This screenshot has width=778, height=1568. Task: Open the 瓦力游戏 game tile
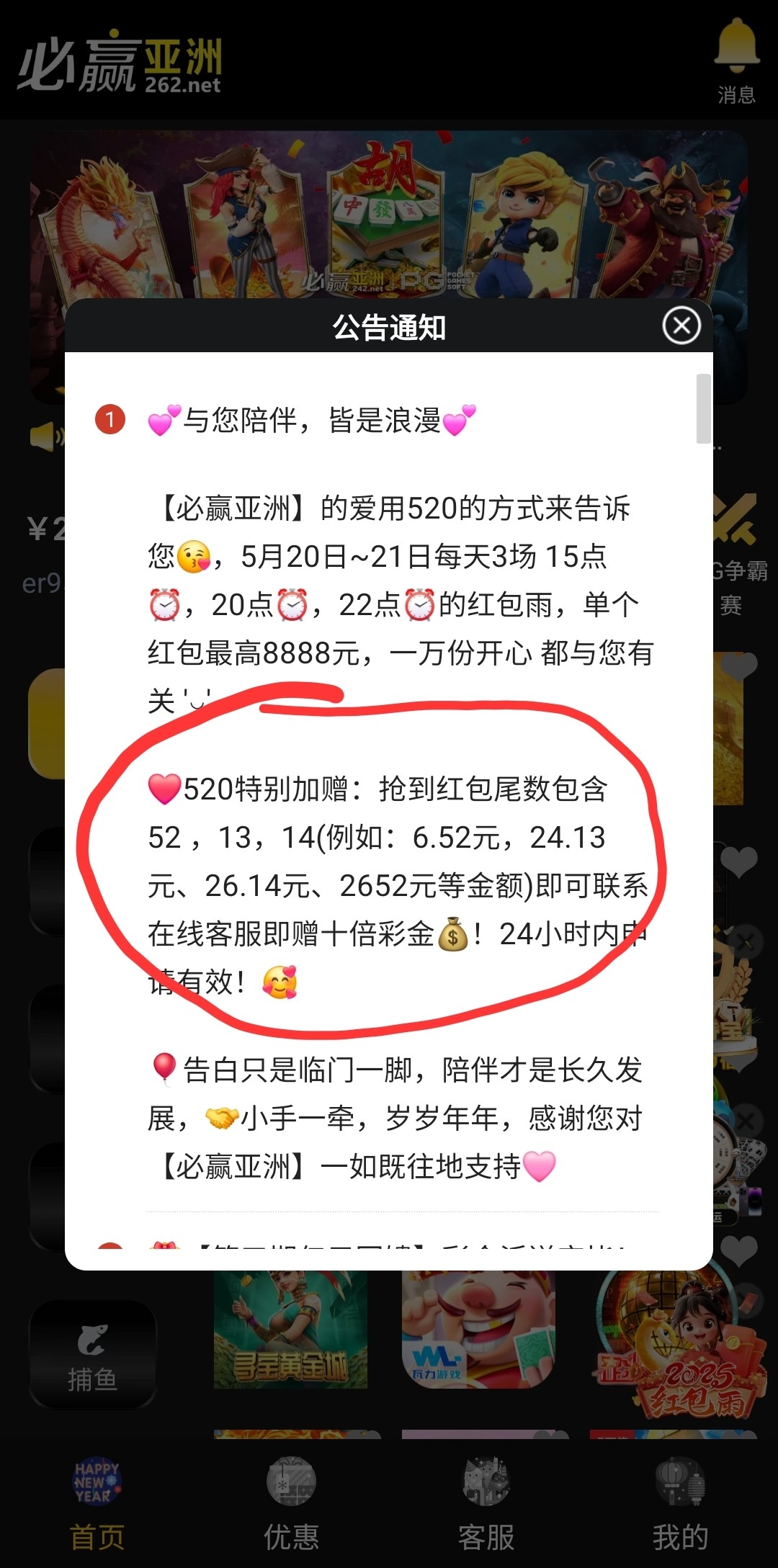pyautogui.click(x=478, y=1330)
